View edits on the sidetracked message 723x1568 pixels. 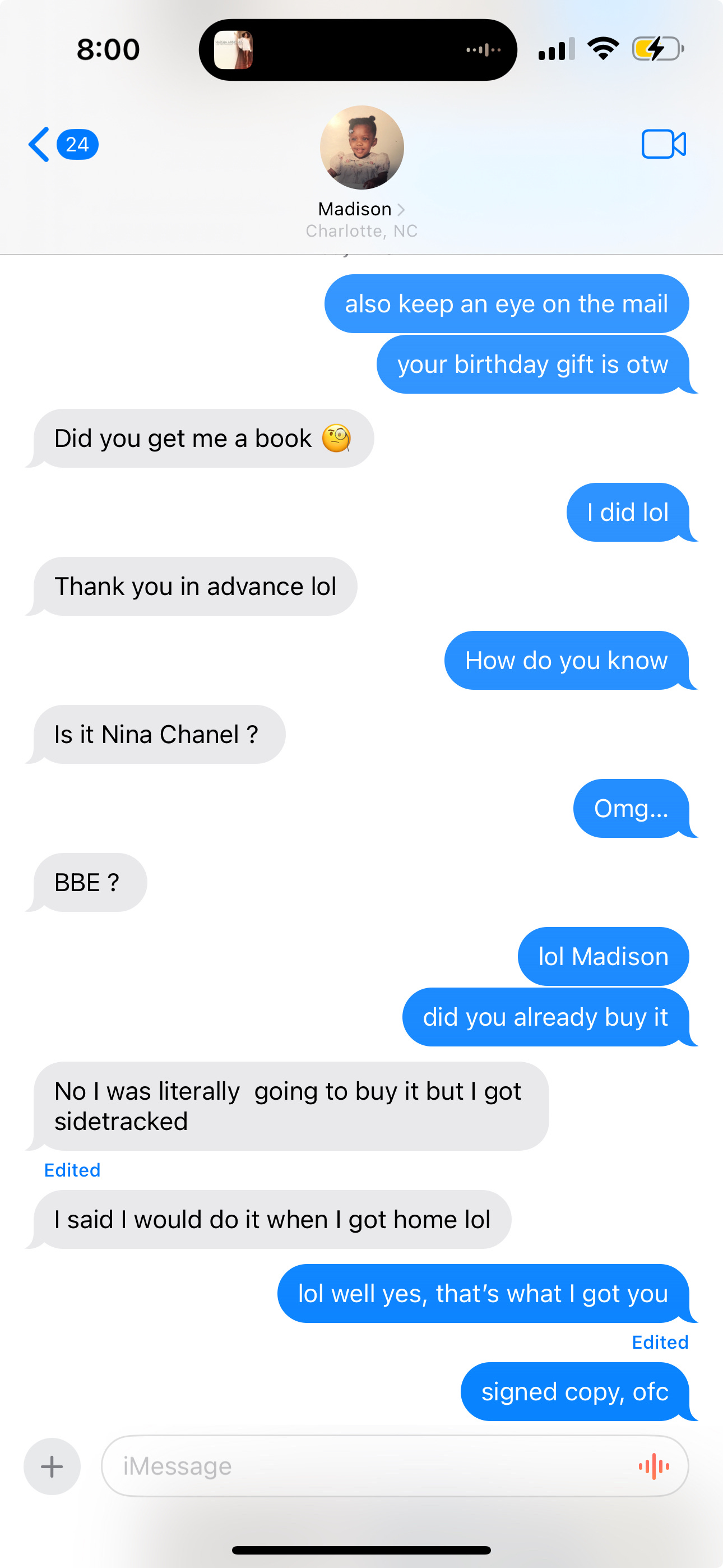[72, 1170]
